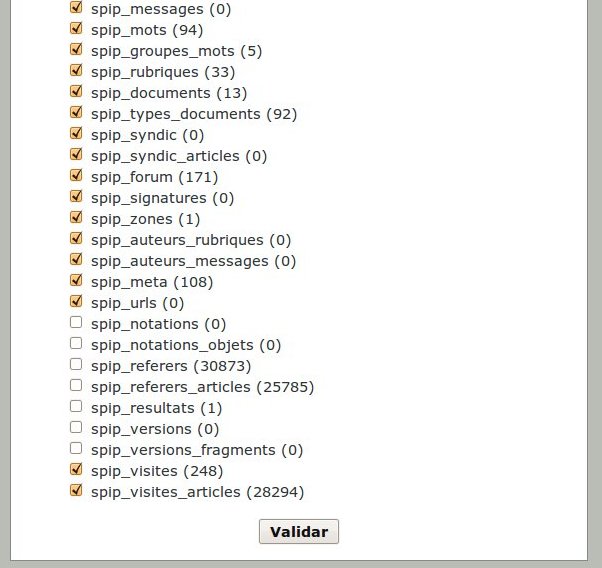Uncheck spip_meta (108) checkbox
The image size is (602, 568).
(76, 281)
